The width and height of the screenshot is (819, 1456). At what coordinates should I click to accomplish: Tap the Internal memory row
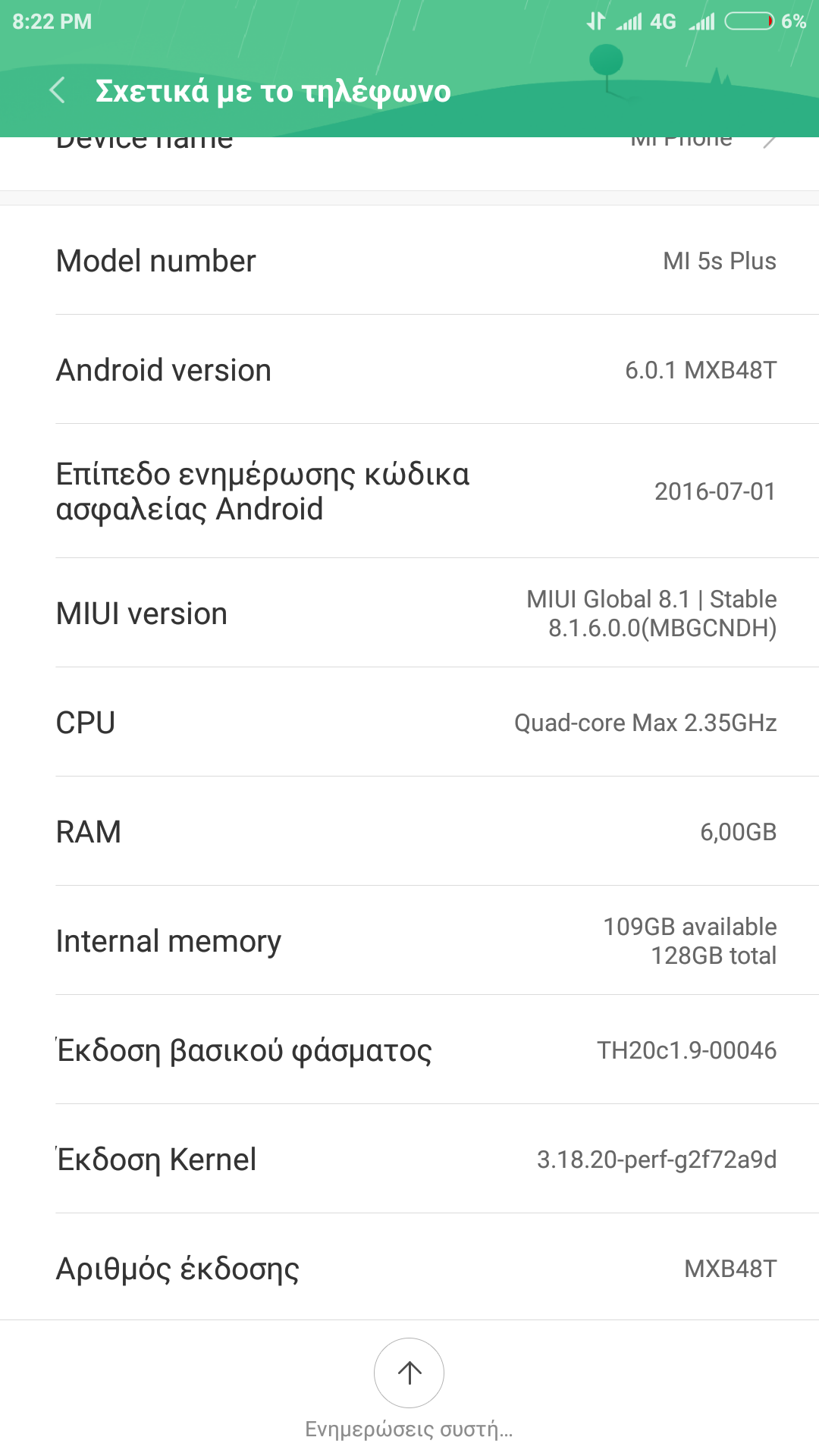point(409,941)
